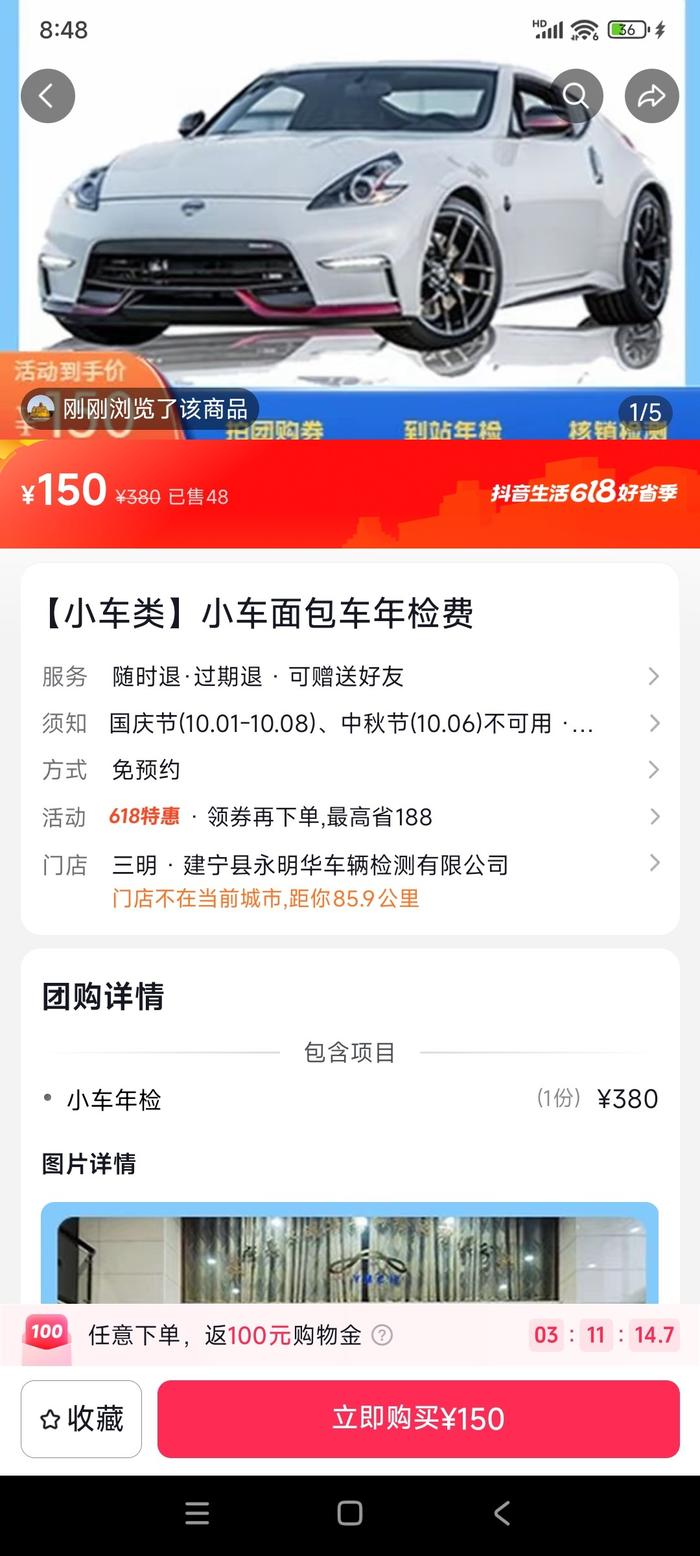
Task: Add this deal to 收藏
Action: [x=81, y=1419]
